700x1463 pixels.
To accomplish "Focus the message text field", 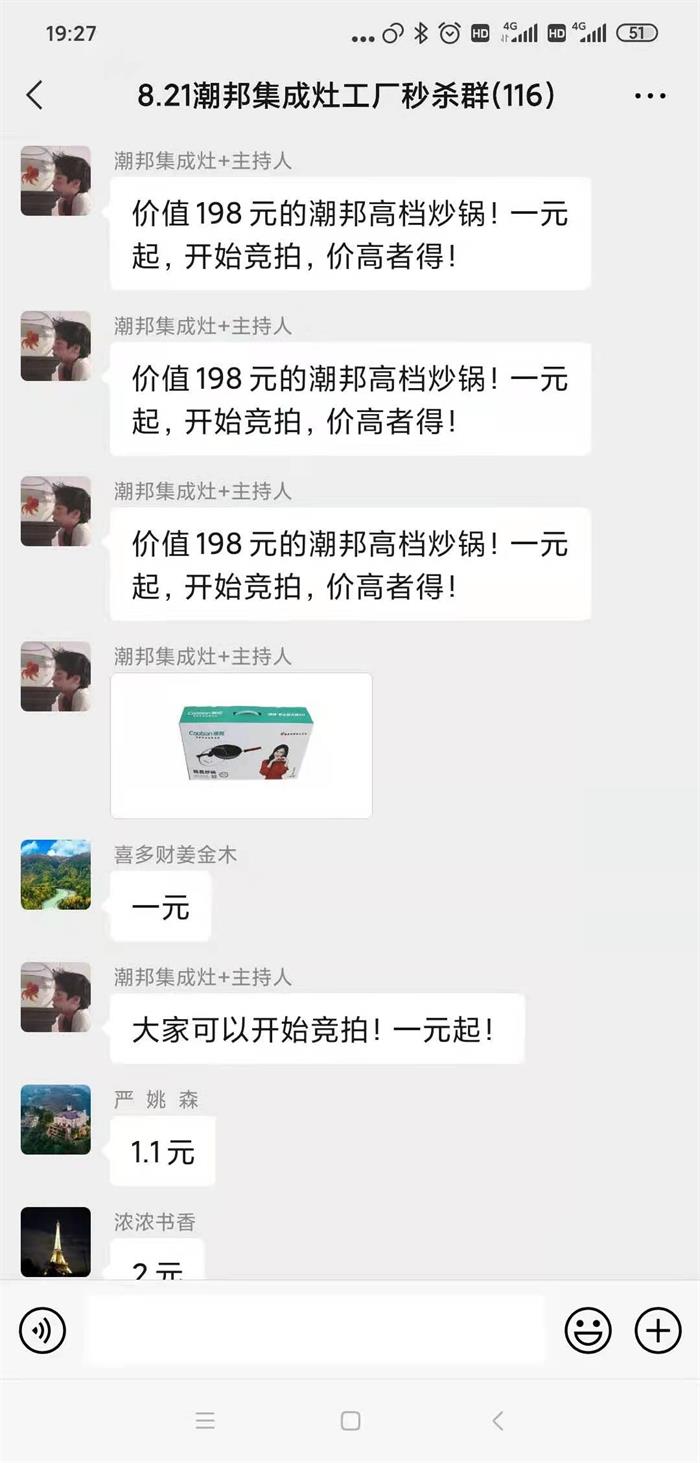I will [315, 1330].
